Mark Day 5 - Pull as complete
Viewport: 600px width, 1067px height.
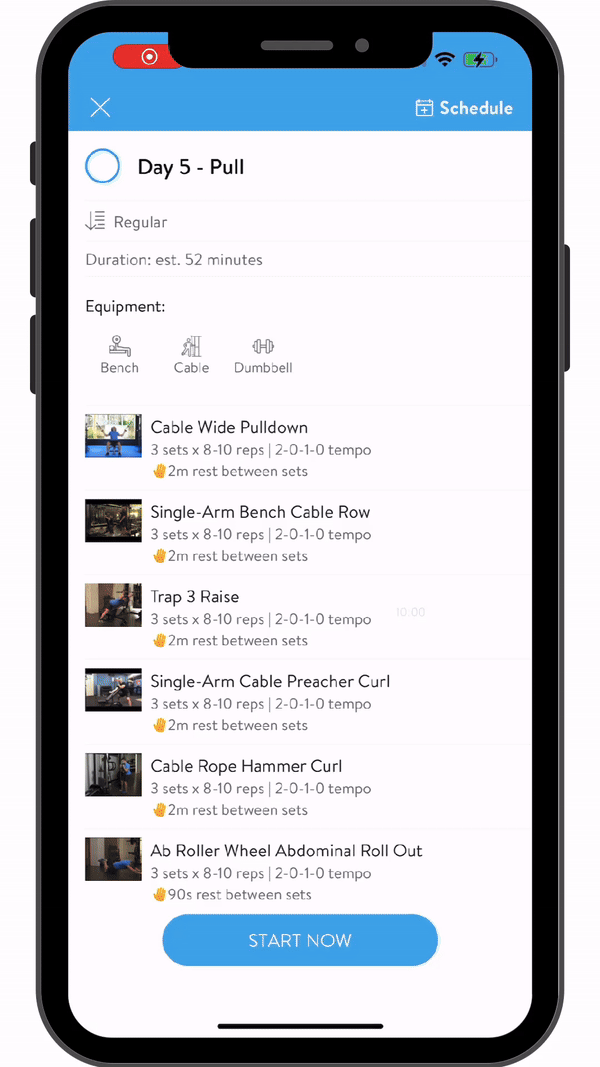coord(103,166)
